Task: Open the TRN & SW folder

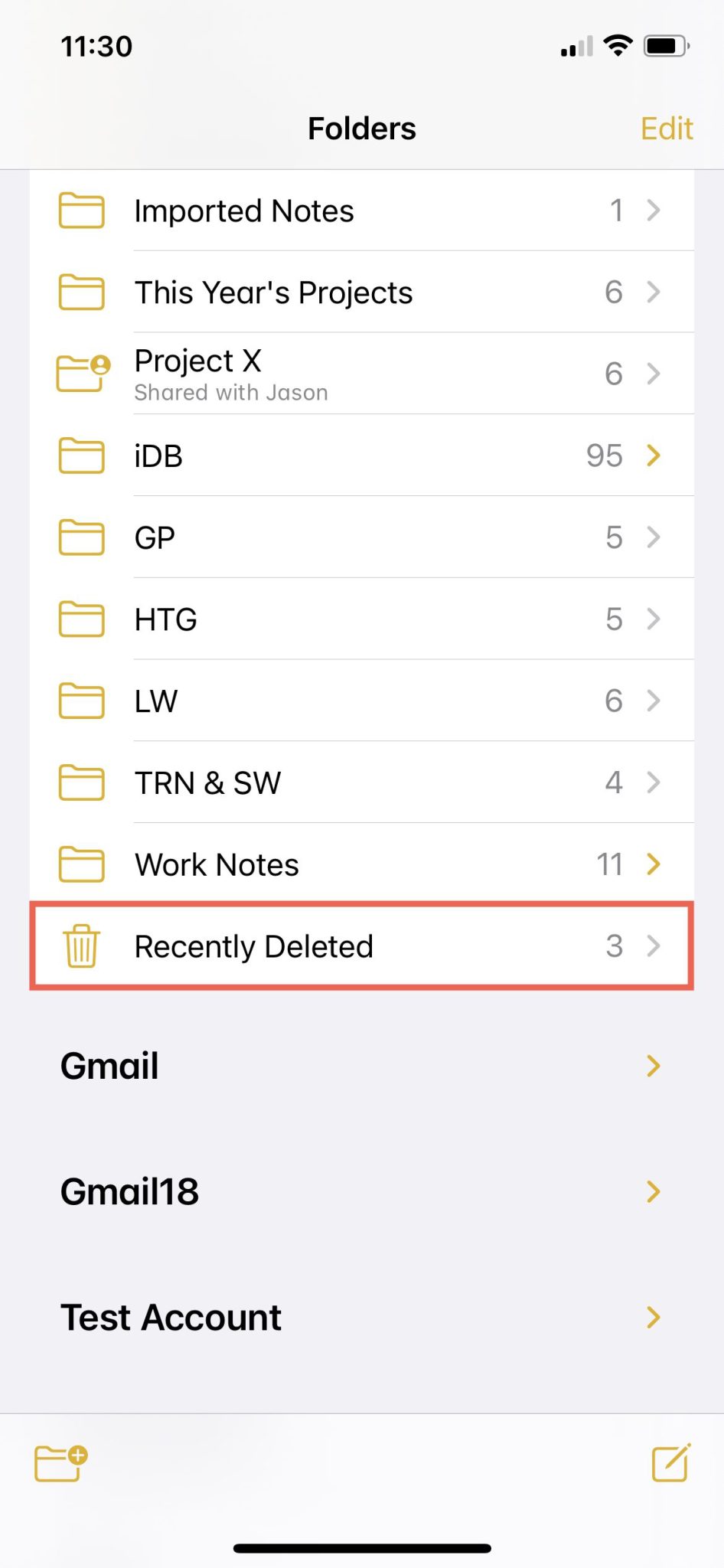Action: coord(361,782)
